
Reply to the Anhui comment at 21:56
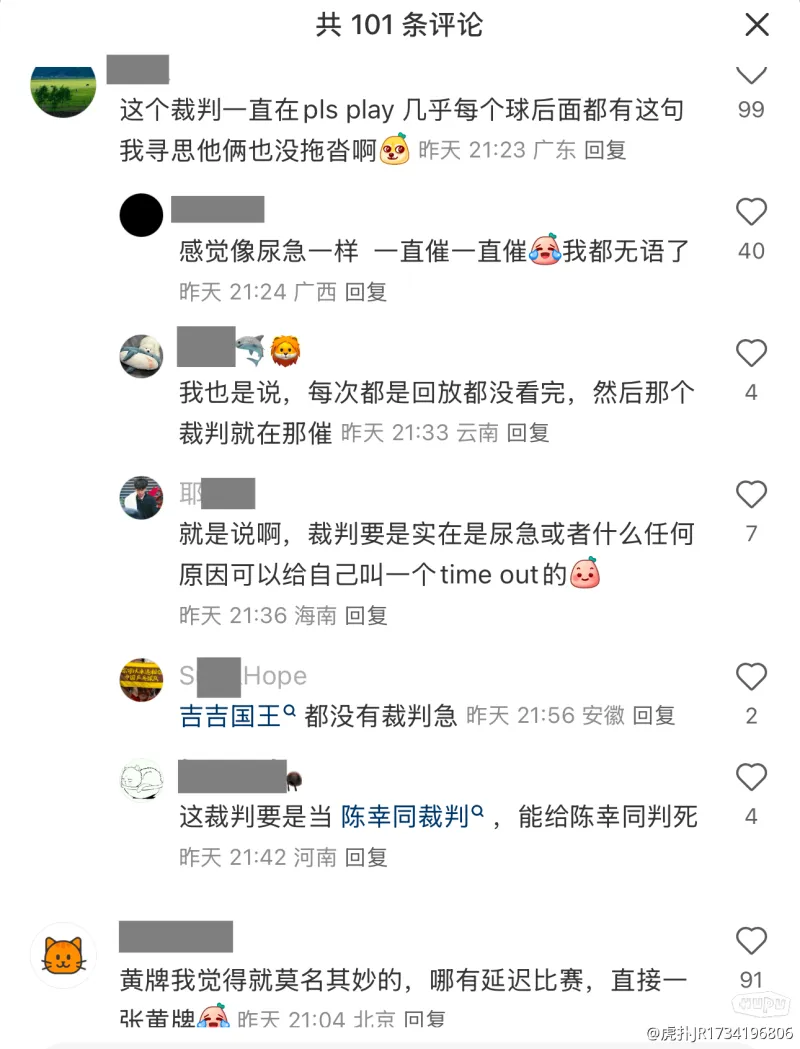coord(654,715)
